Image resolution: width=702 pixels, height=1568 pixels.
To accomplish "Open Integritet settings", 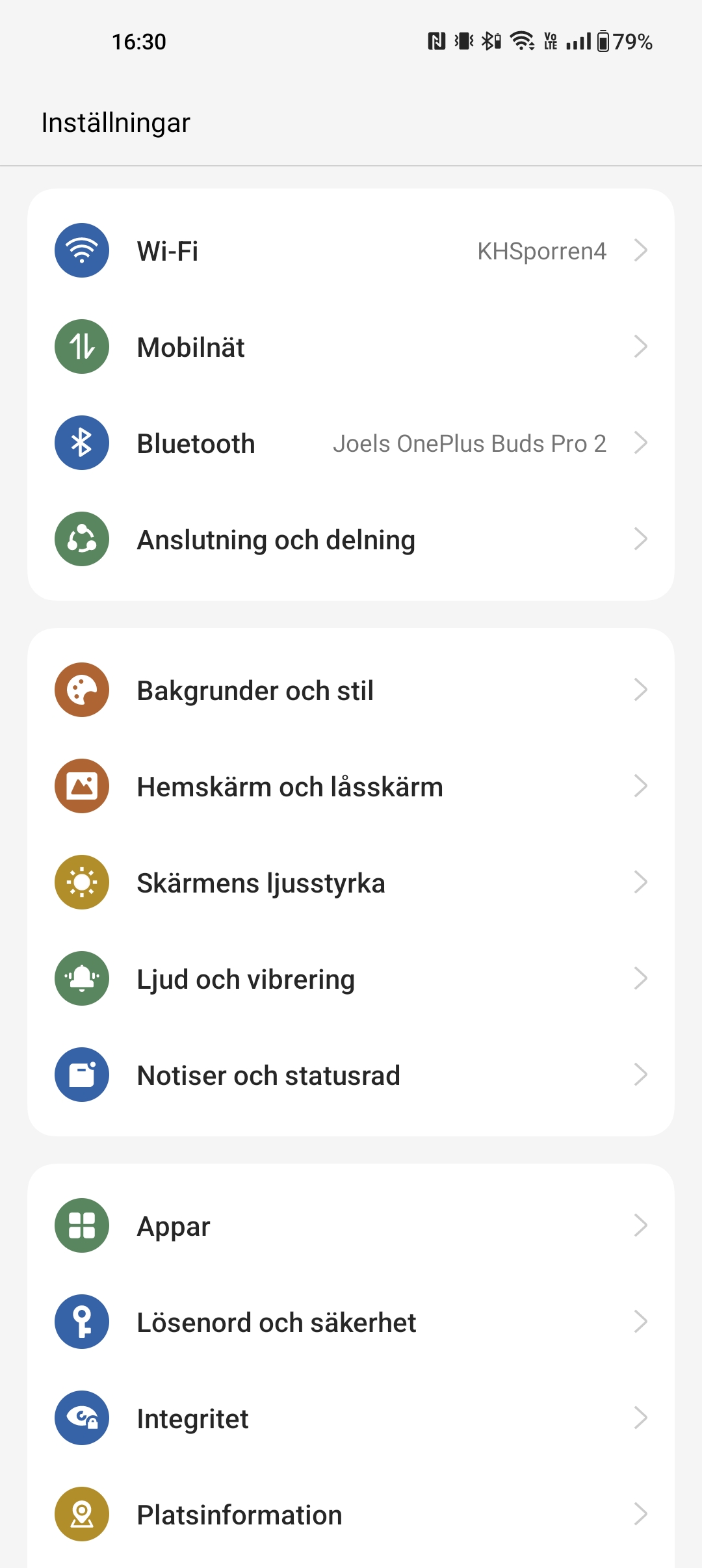I will (351, 1418).
